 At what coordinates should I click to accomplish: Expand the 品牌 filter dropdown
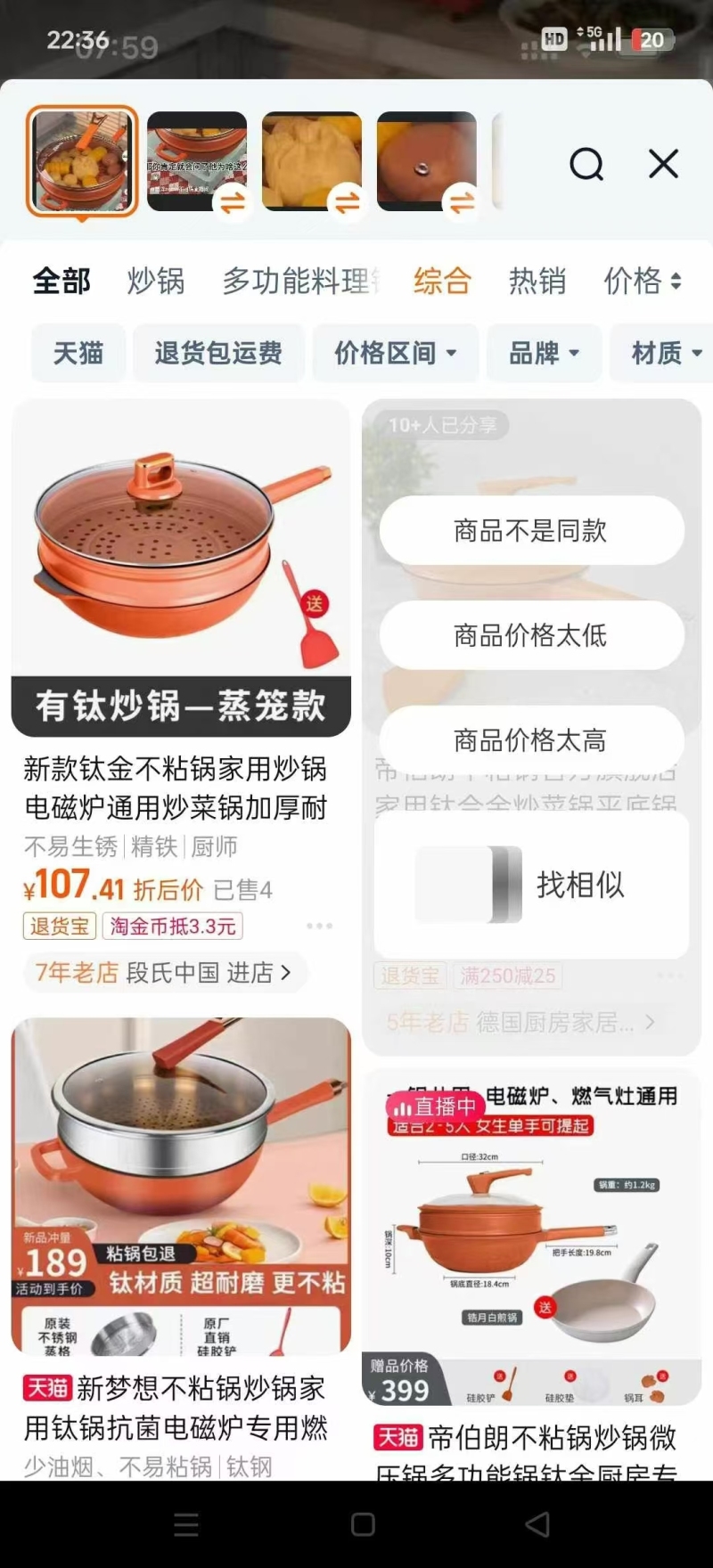tap(544, 353)
